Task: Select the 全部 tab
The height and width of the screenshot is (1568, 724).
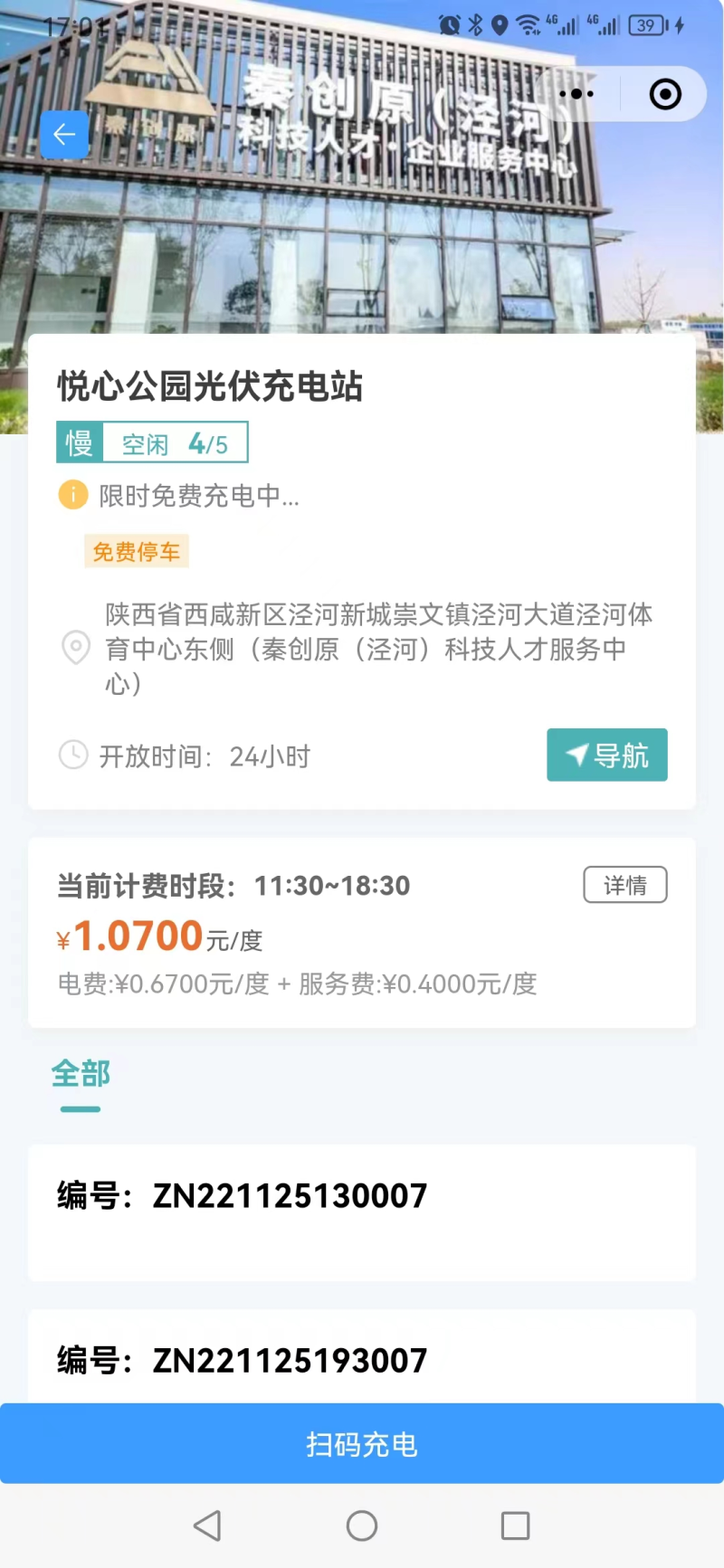Action: pyautogui.click(x=81, y=1074)
